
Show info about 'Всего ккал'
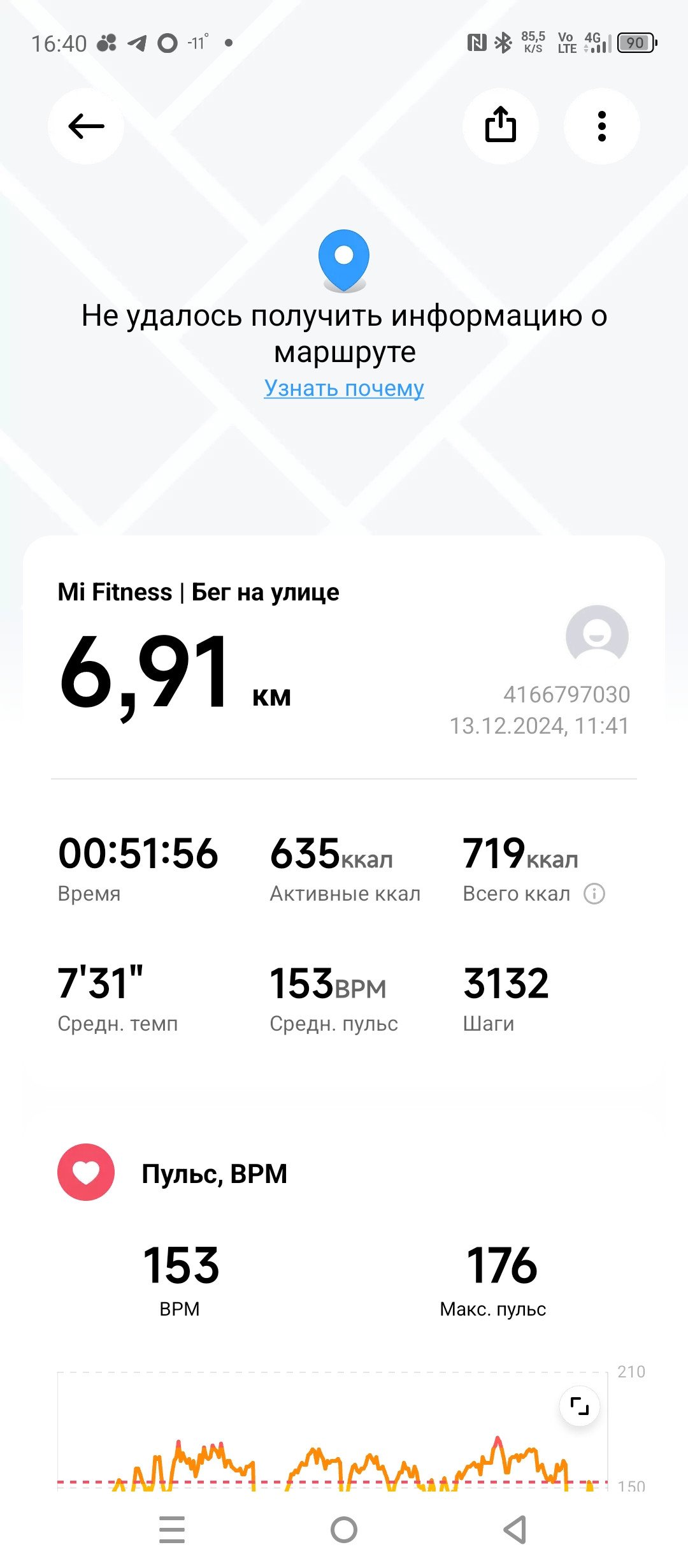point(594,894)
